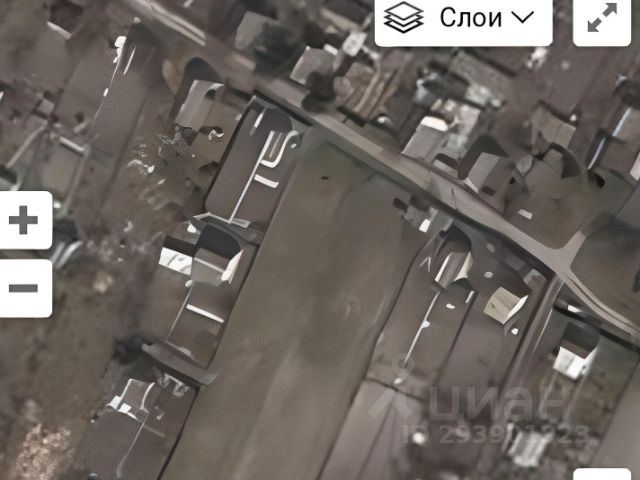Expand the map to fullscreen
The image size is (640, 480).
click(x=602, y=19)
